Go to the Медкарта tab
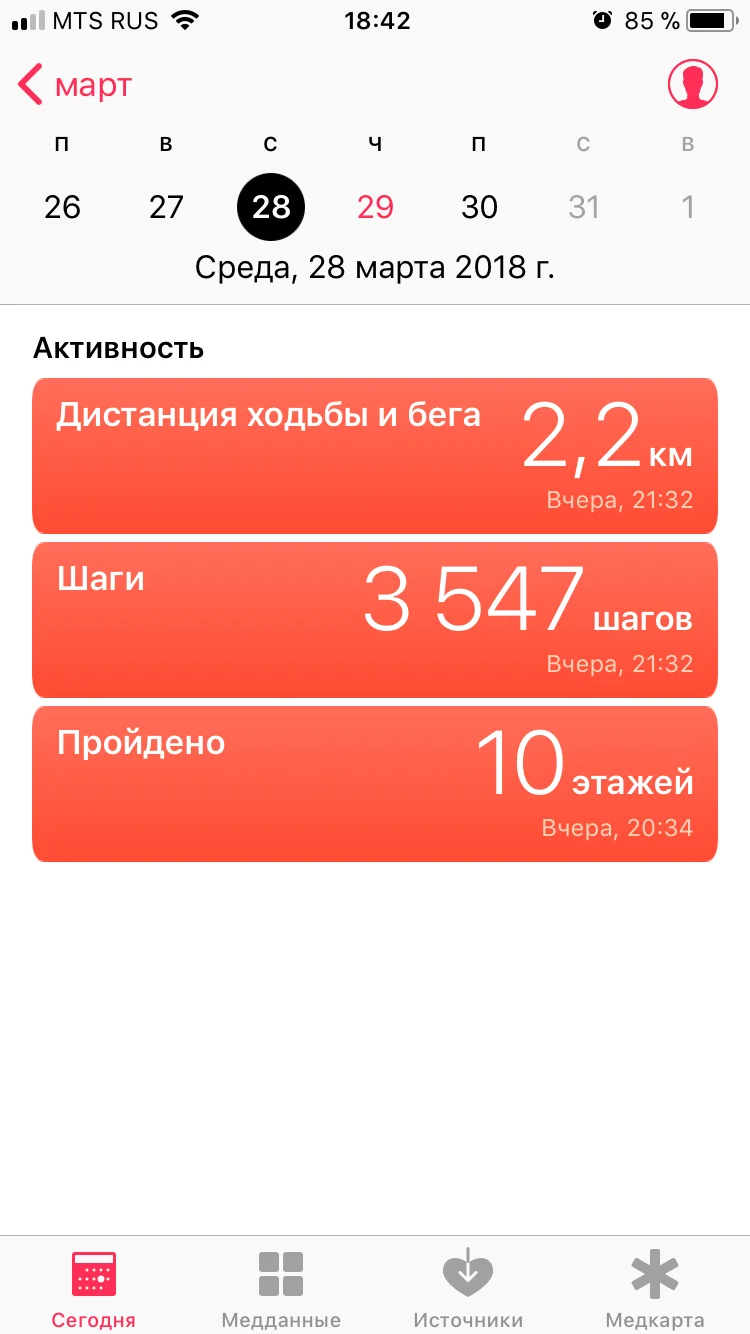 tap(655, 1288)
